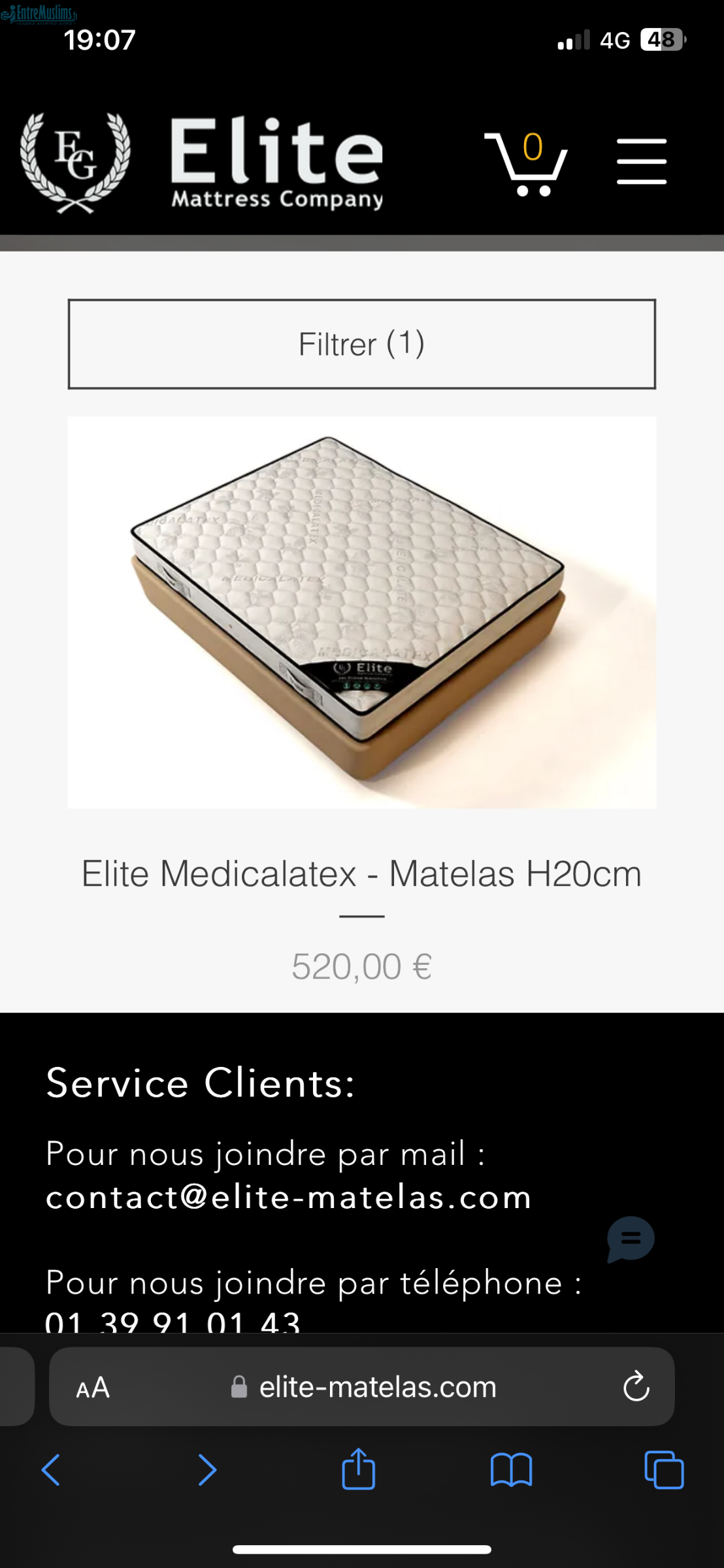Screen dimensions: 724x1568
Task: Email contact@elite-matelas.com
Action: pyautogui.click(x=289, y=1197)
